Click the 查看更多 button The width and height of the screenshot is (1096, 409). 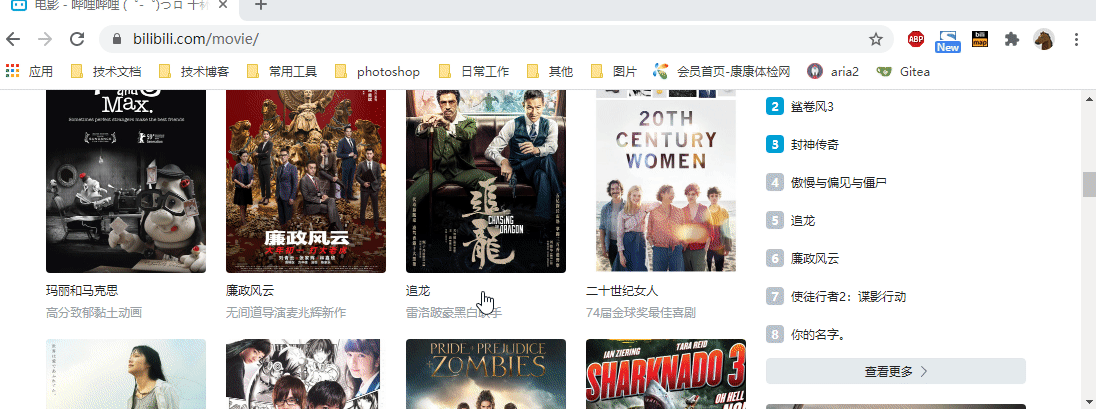[x=895, y=371]
